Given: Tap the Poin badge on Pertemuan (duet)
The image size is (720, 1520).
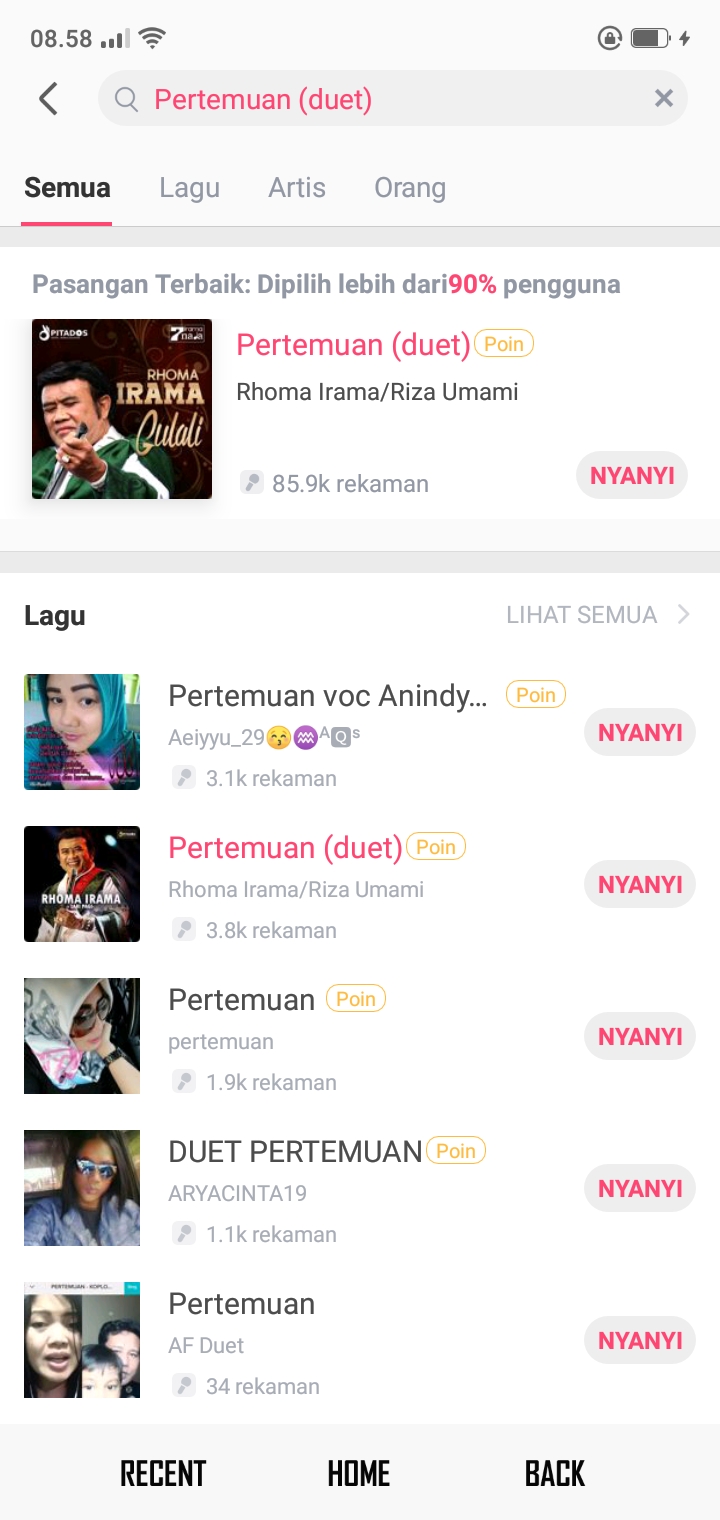Looking at the screenshot, I should [x=504, y=343].
